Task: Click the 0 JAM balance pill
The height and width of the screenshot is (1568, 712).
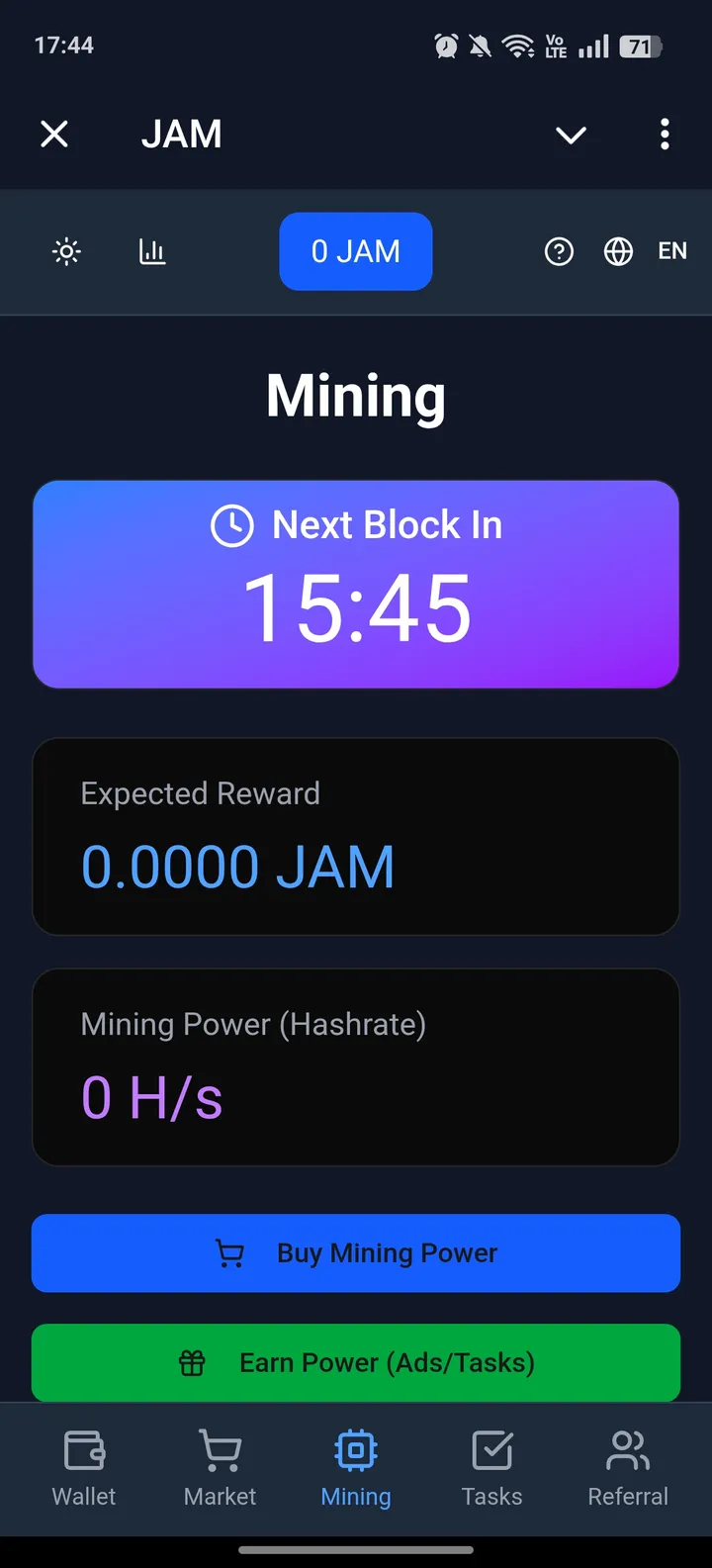Action: click(356, 251)
